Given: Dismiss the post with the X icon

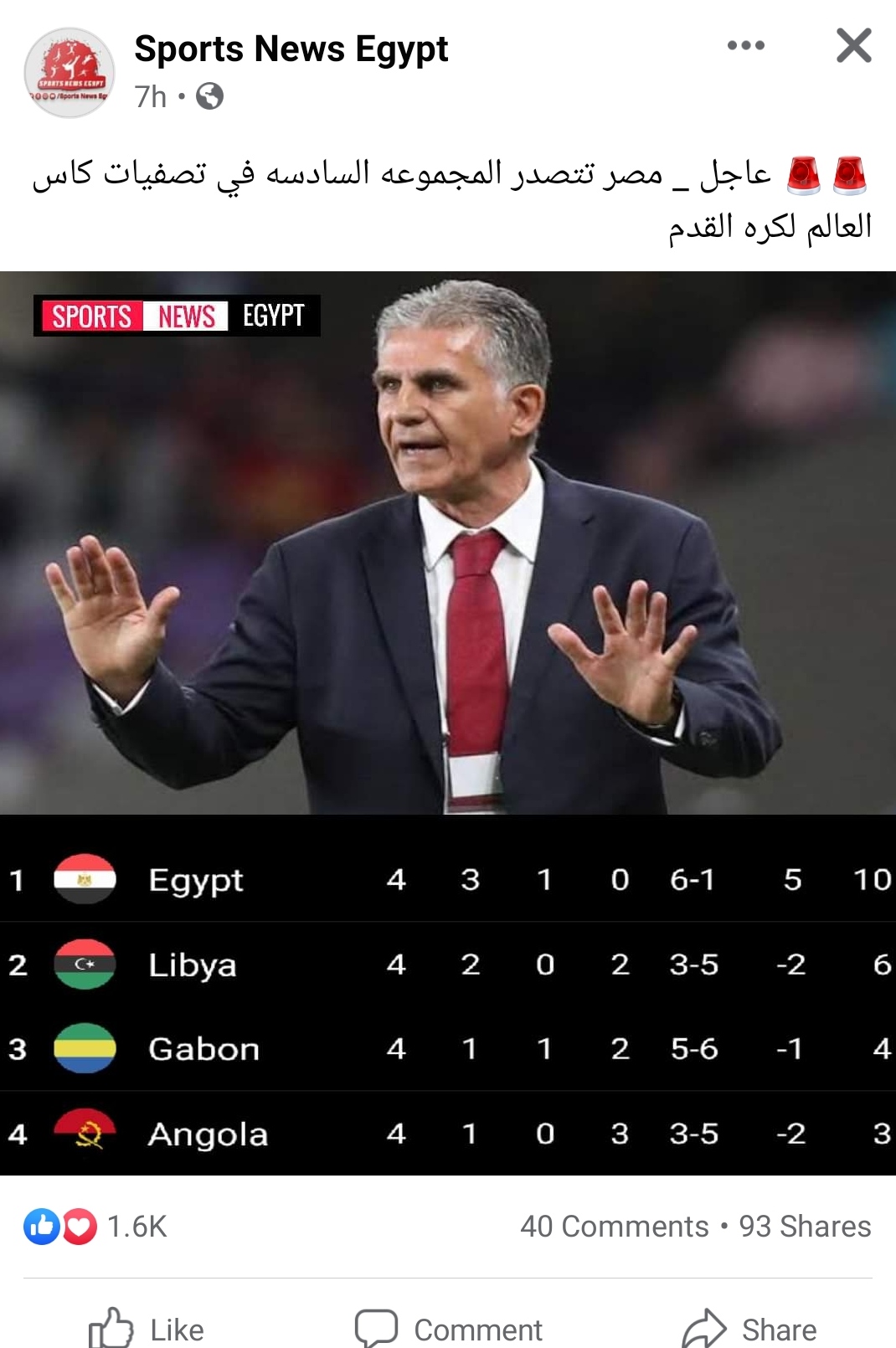Looking at the screenshot, I should [x=854, y=45].
